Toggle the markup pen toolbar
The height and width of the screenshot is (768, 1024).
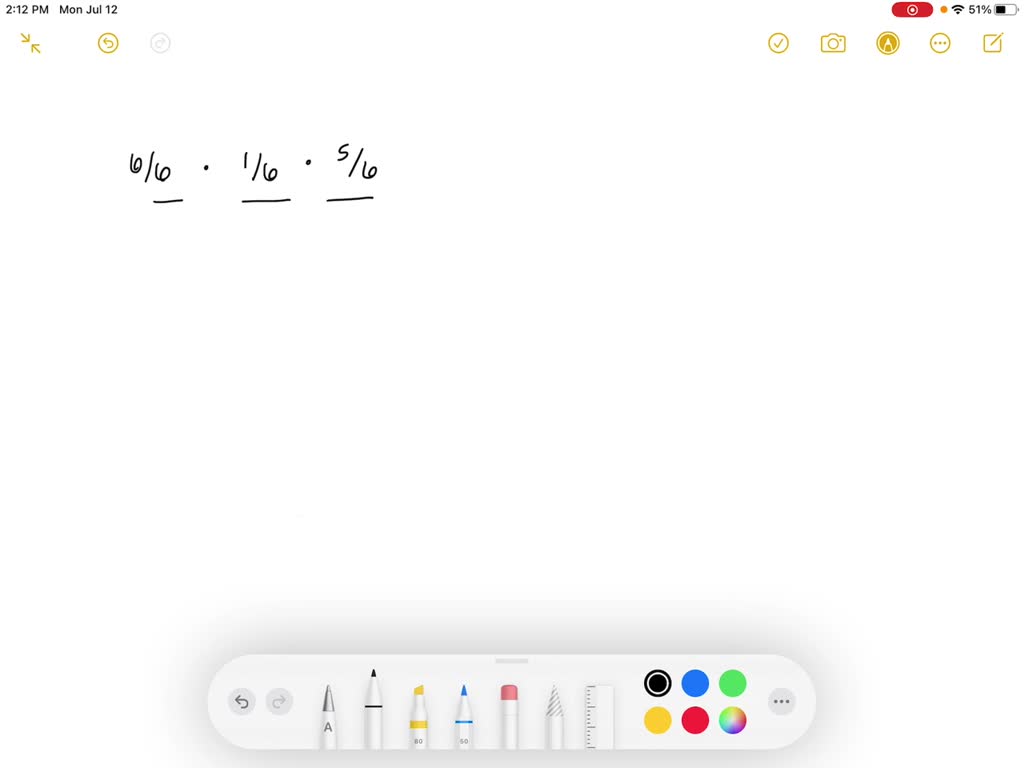click(887, 43)
